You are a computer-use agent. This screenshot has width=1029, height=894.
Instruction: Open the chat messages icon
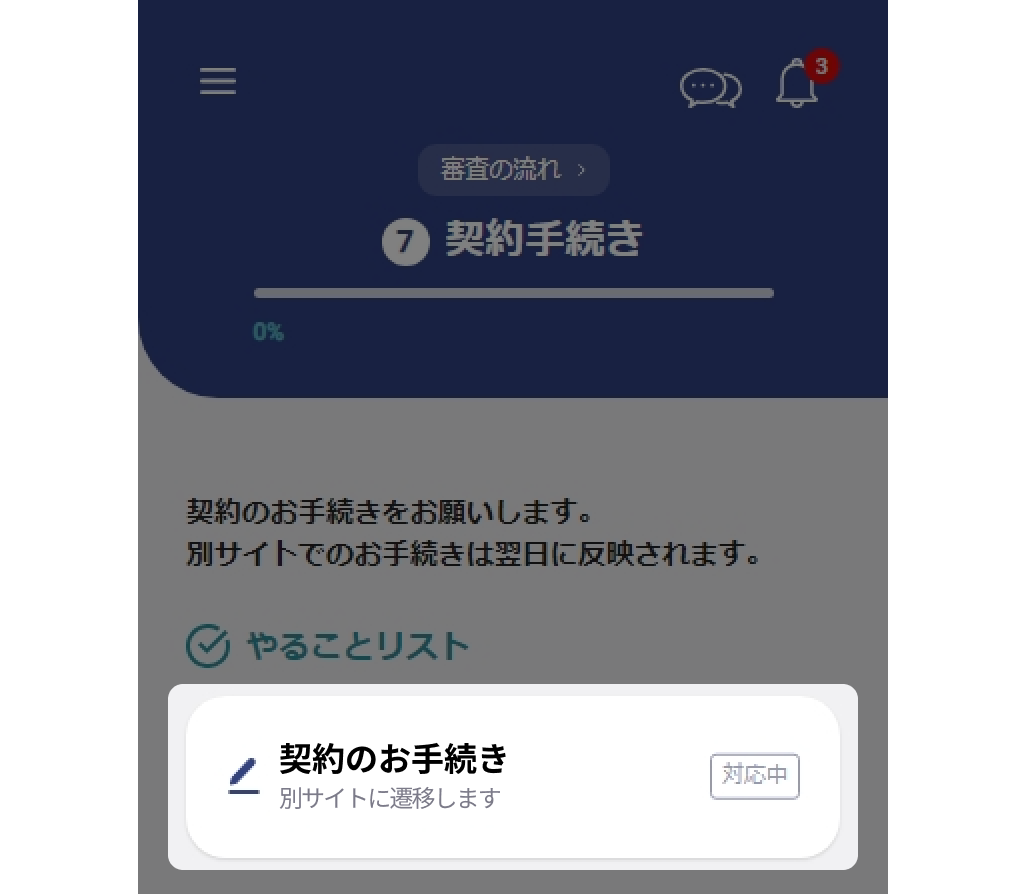click(710, 88)
